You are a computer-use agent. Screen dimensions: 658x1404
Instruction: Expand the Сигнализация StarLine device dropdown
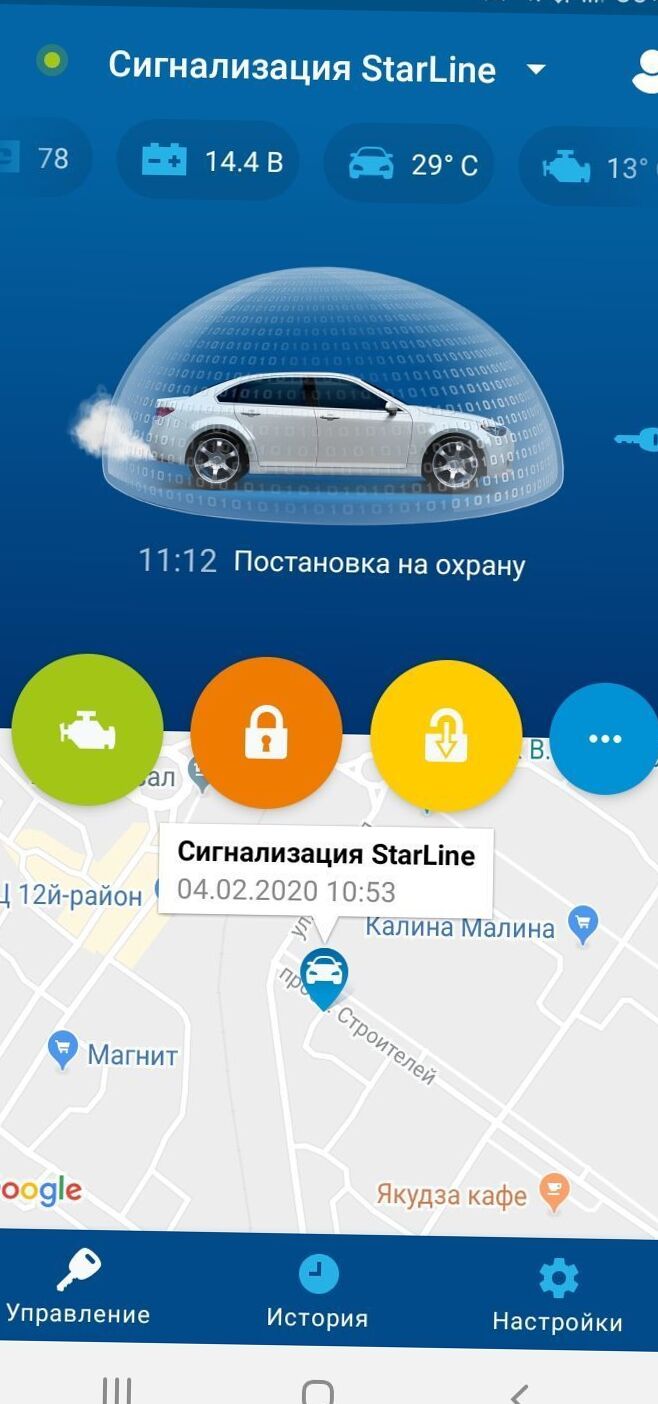coord(536,69)
